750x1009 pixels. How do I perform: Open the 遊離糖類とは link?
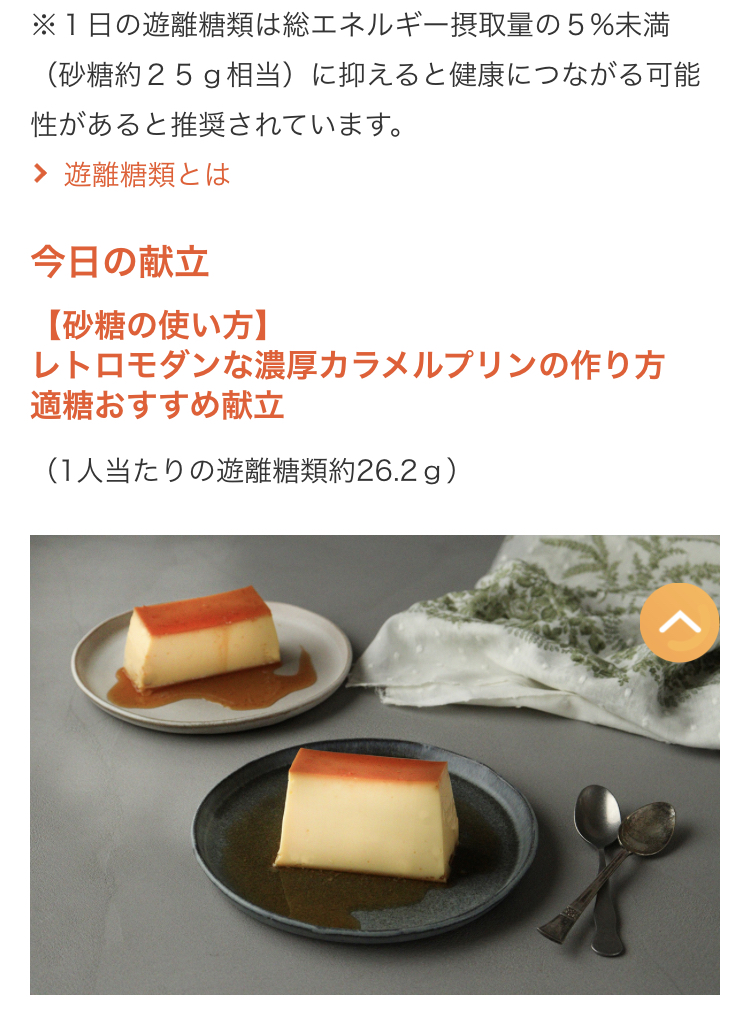click(x=146, y=175)
